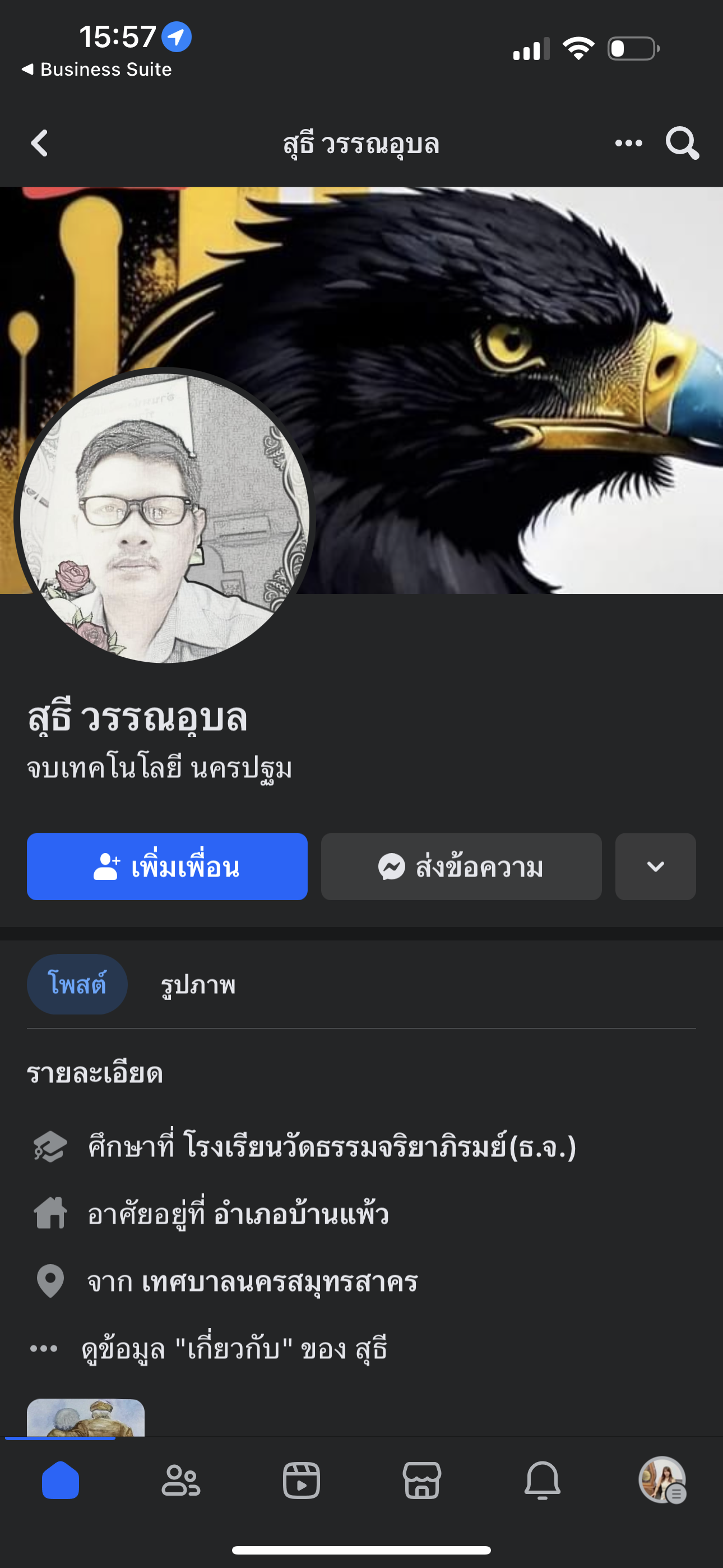This screenshot has height=1568, width=723.
Task: Go back using the top-left arrow
Action: pyautogui.click(x=40, y=144)
